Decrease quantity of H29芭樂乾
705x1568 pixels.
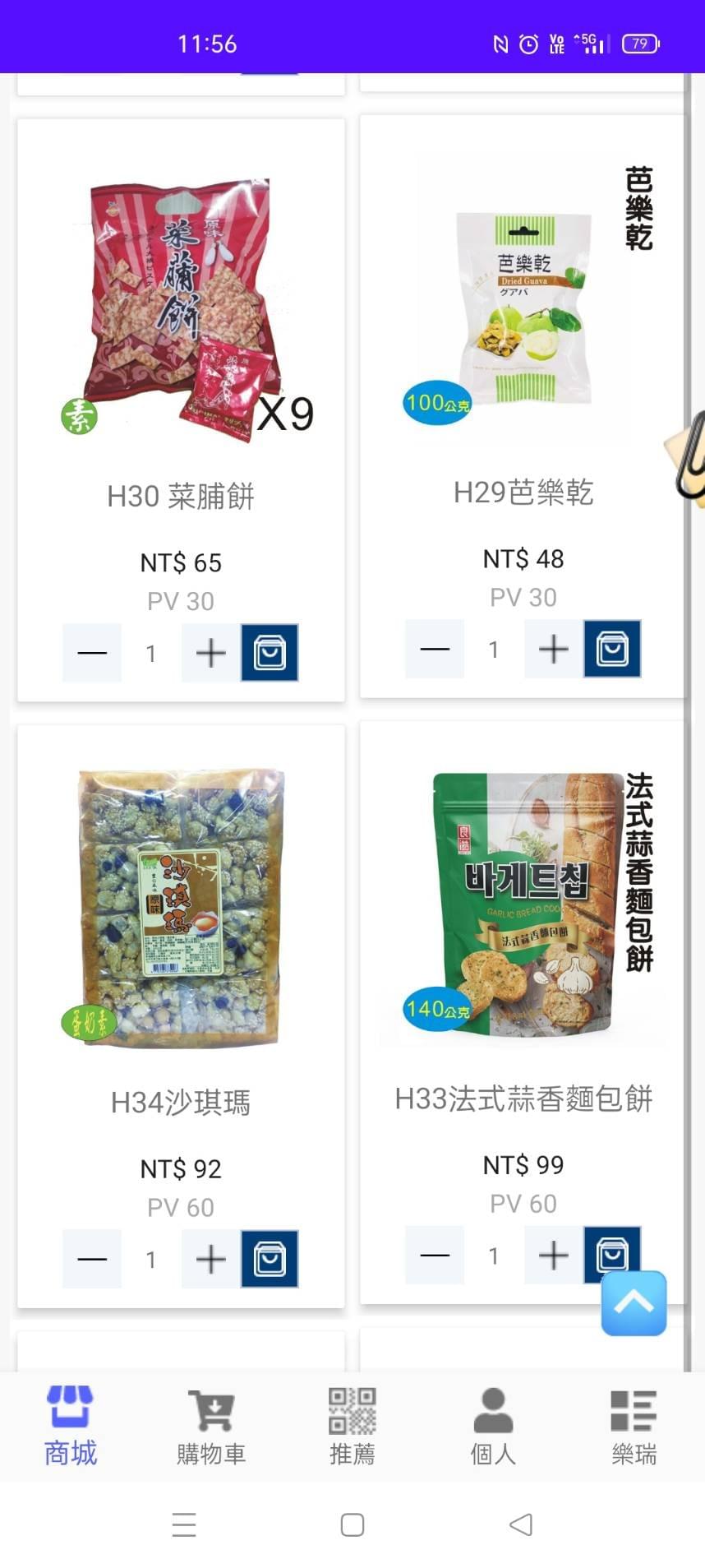[x=435, y=649]
